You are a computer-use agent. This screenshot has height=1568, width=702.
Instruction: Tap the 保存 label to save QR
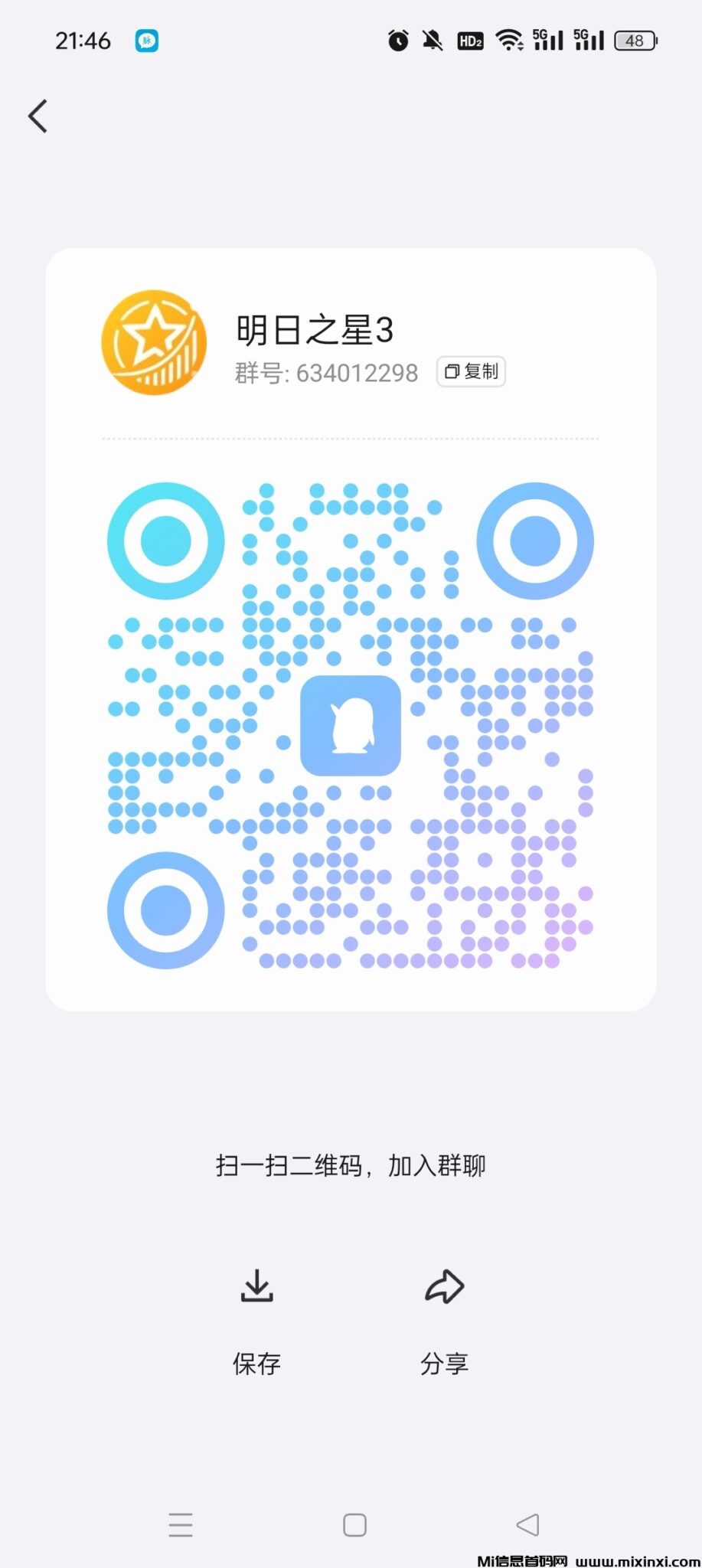(256, 1363)
